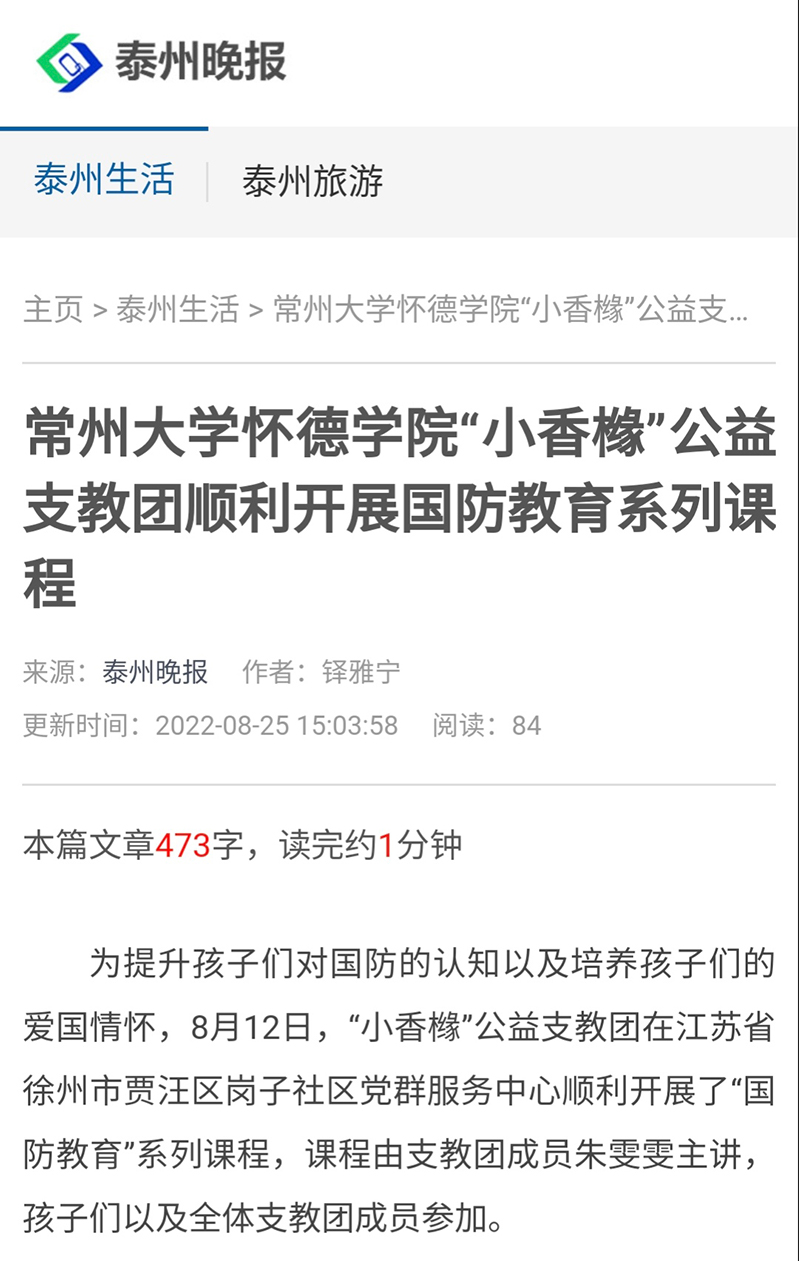Open 泰州生活 in the breadcrumb trail
799x1261 pixels.
pos(177,309)
